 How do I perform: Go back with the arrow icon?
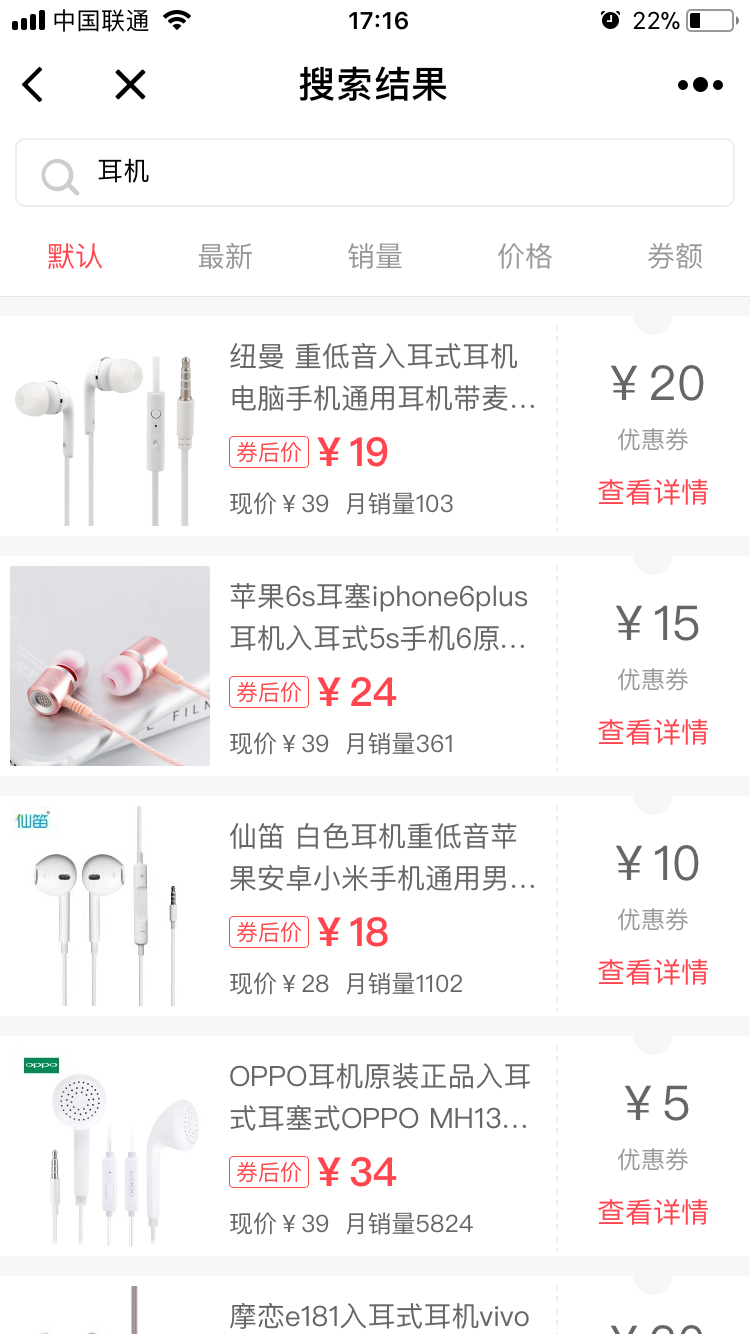[33, 85]
